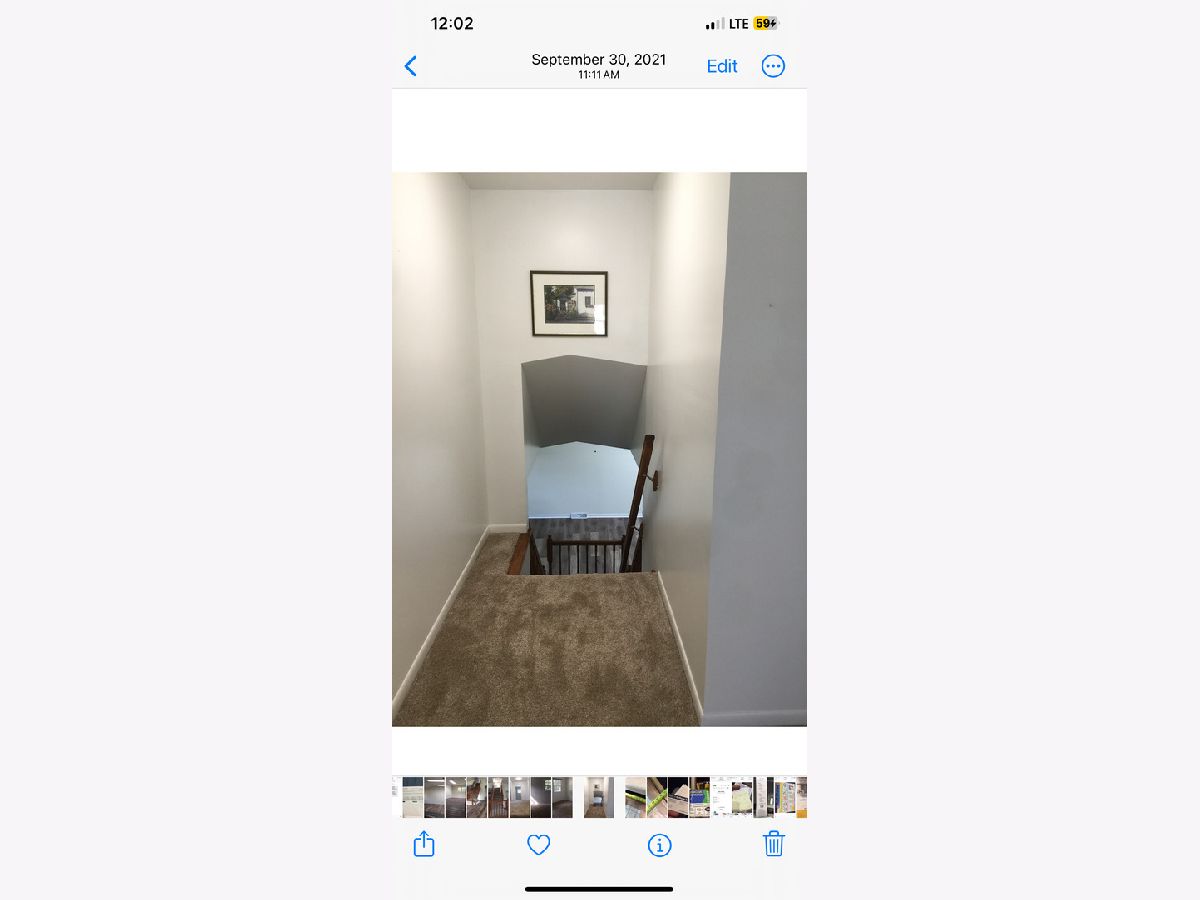This screenshot has height=900, width=1200.
Task: Go back to the photo library
Action: pos(411,66)
